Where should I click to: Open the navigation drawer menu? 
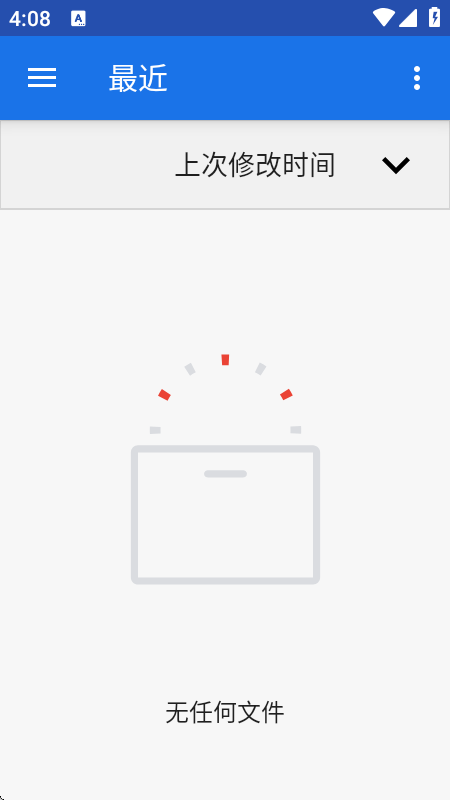click(x=42, y=78)
